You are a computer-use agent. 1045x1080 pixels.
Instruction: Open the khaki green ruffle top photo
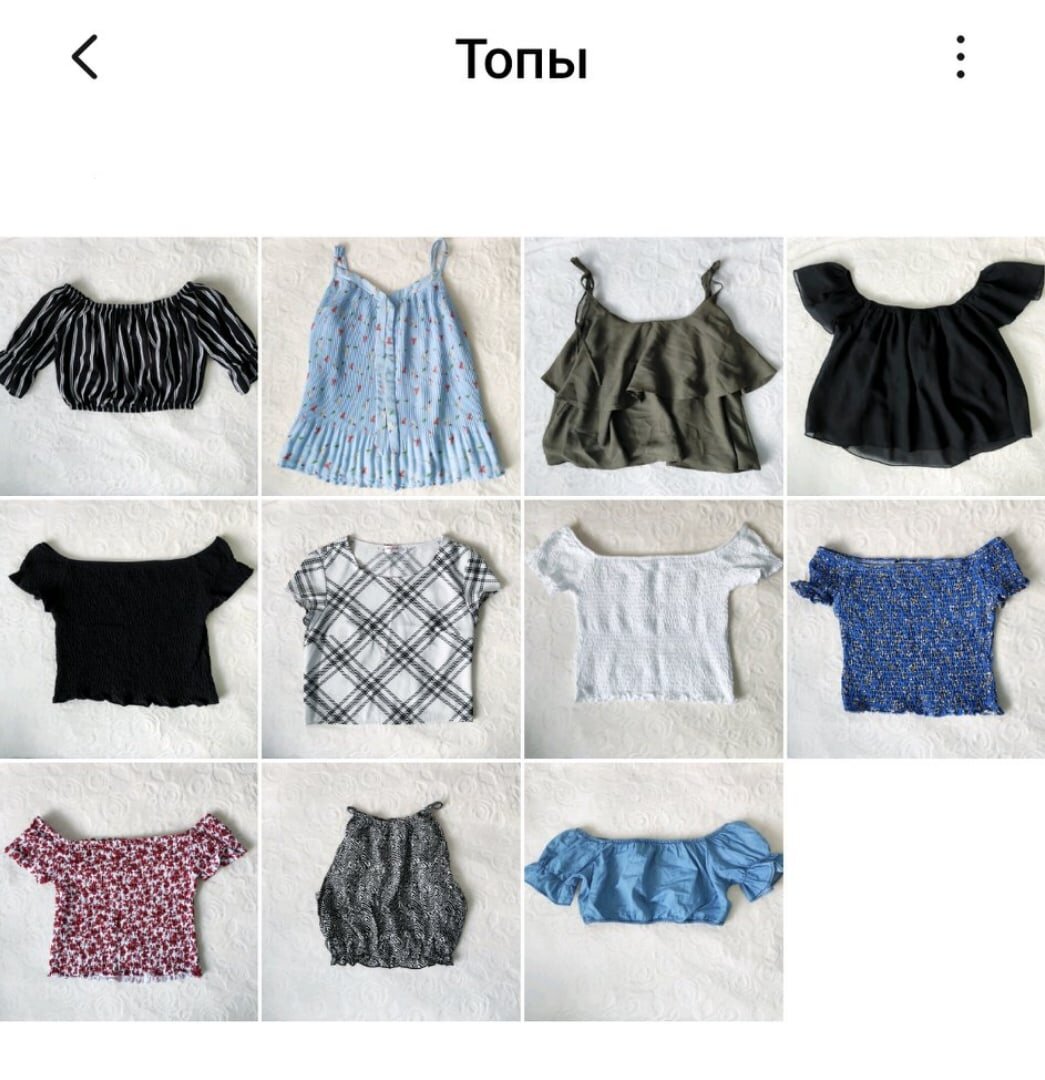pyautogui.click(x=653, y=366)
